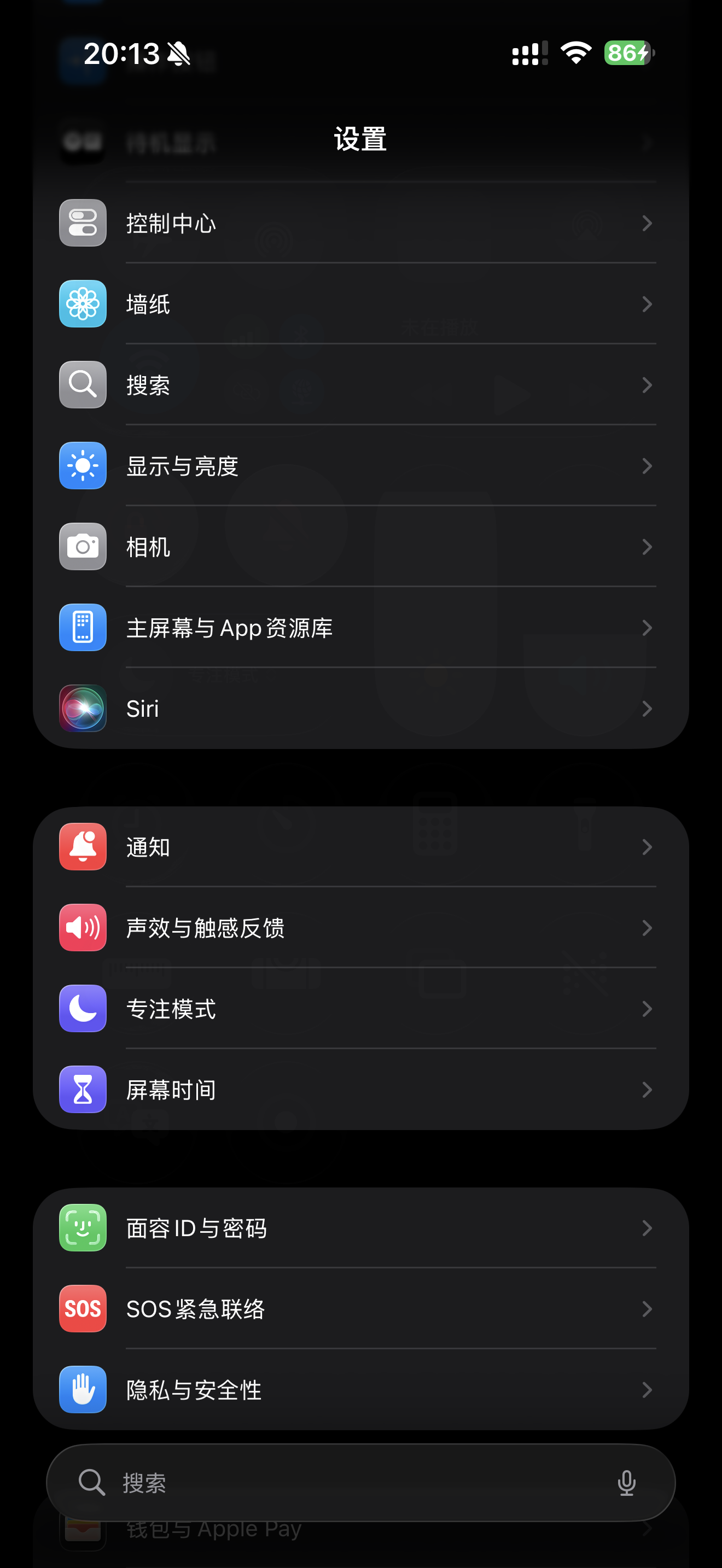Open 控制中心 settings
The width and height of the screenshot is (722, 1568).
[359, 224]
